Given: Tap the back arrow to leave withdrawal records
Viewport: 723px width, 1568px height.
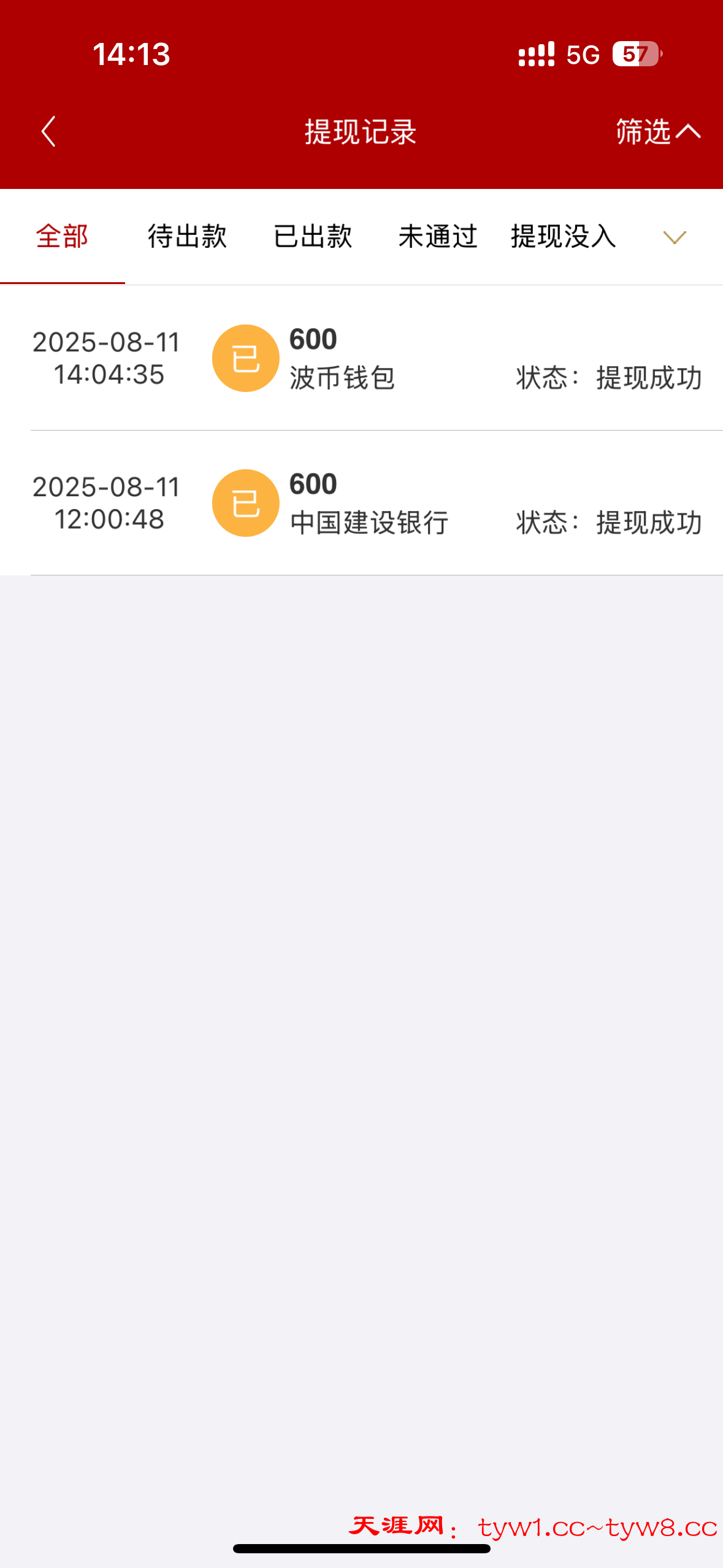Looking at the screenshot, I should pos(49,133).
